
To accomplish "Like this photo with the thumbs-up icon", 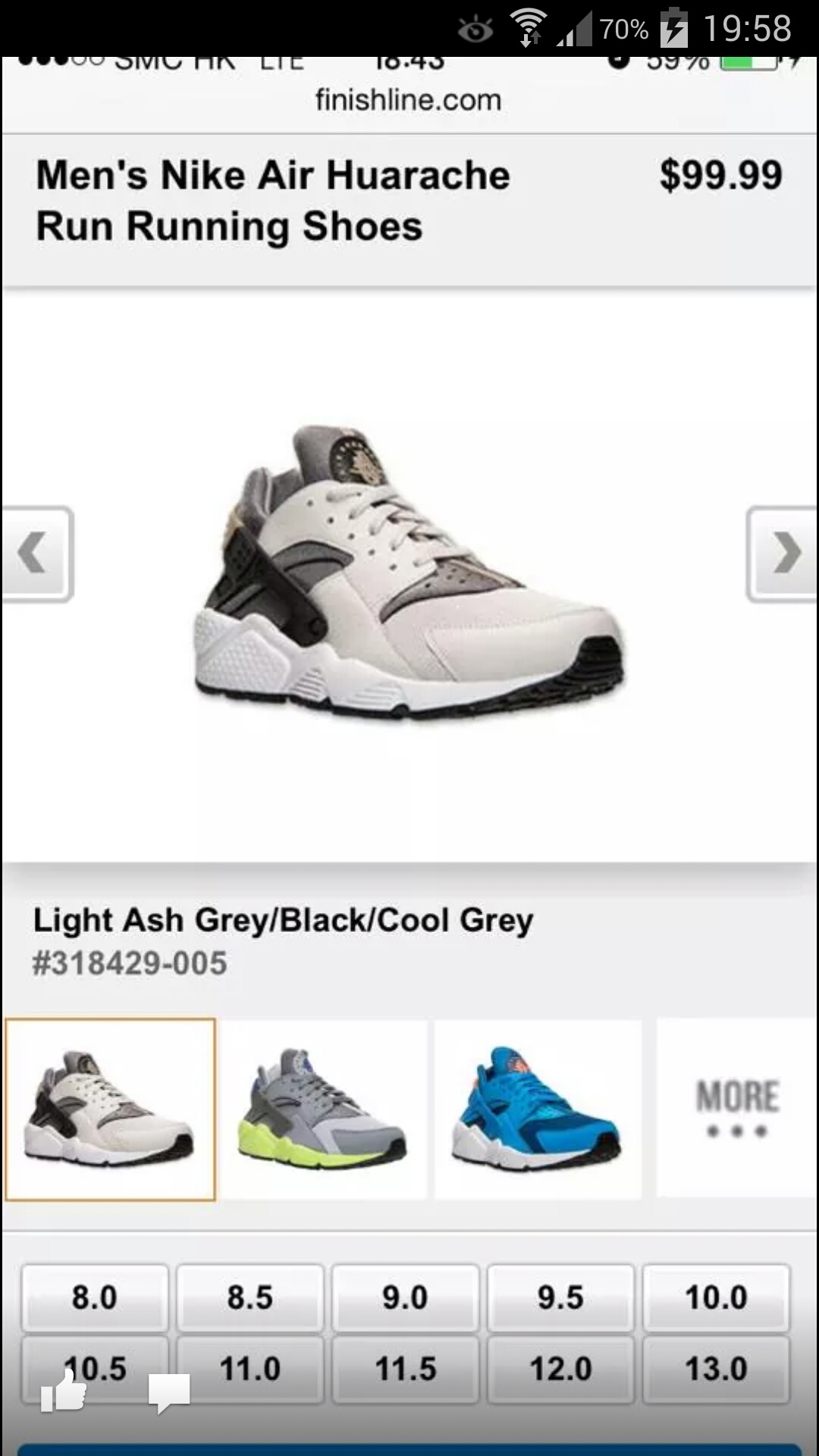I will pyautogui.click(x=64, y=1392).
